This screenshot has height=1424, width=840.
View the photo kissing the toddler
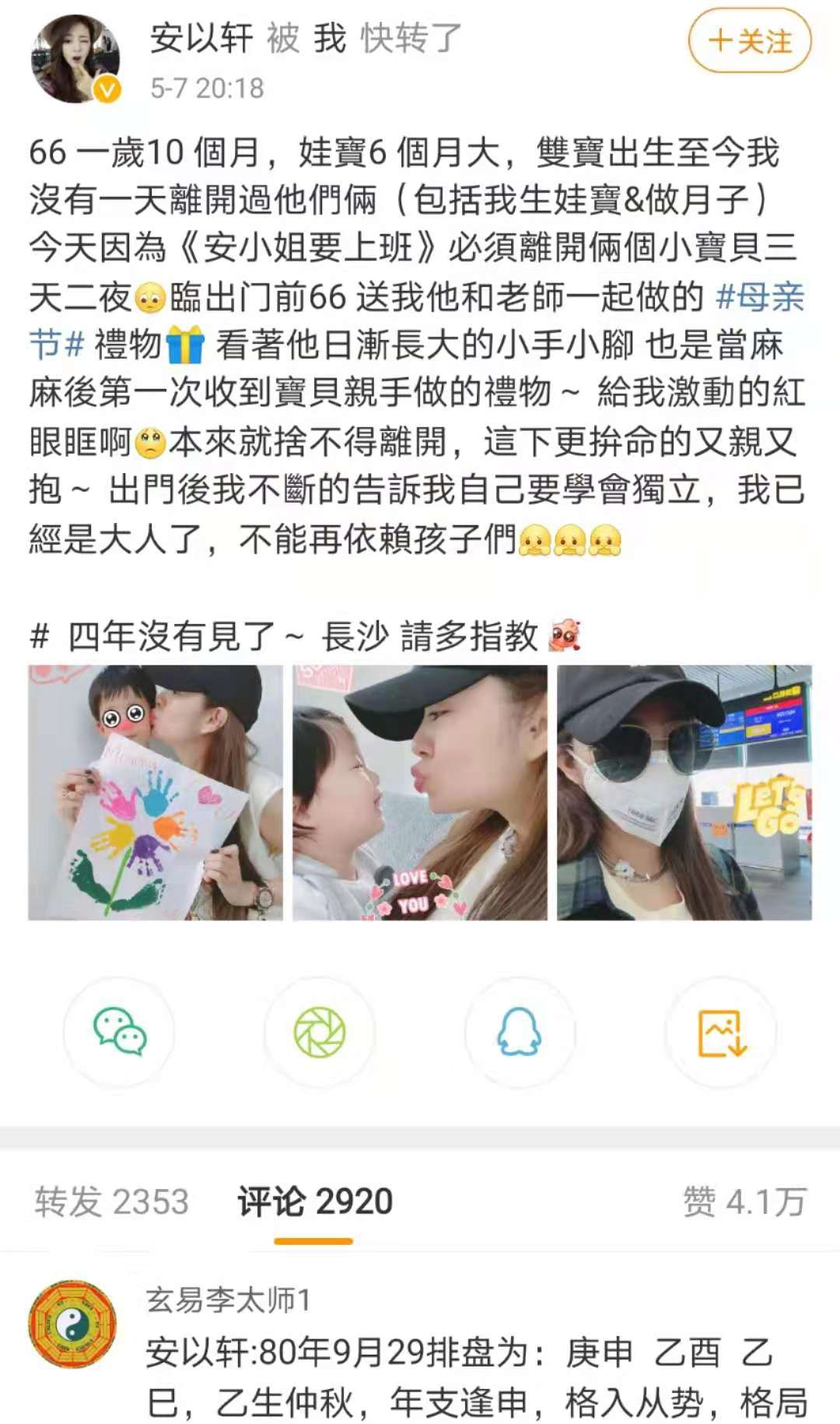tap(419, 792)
